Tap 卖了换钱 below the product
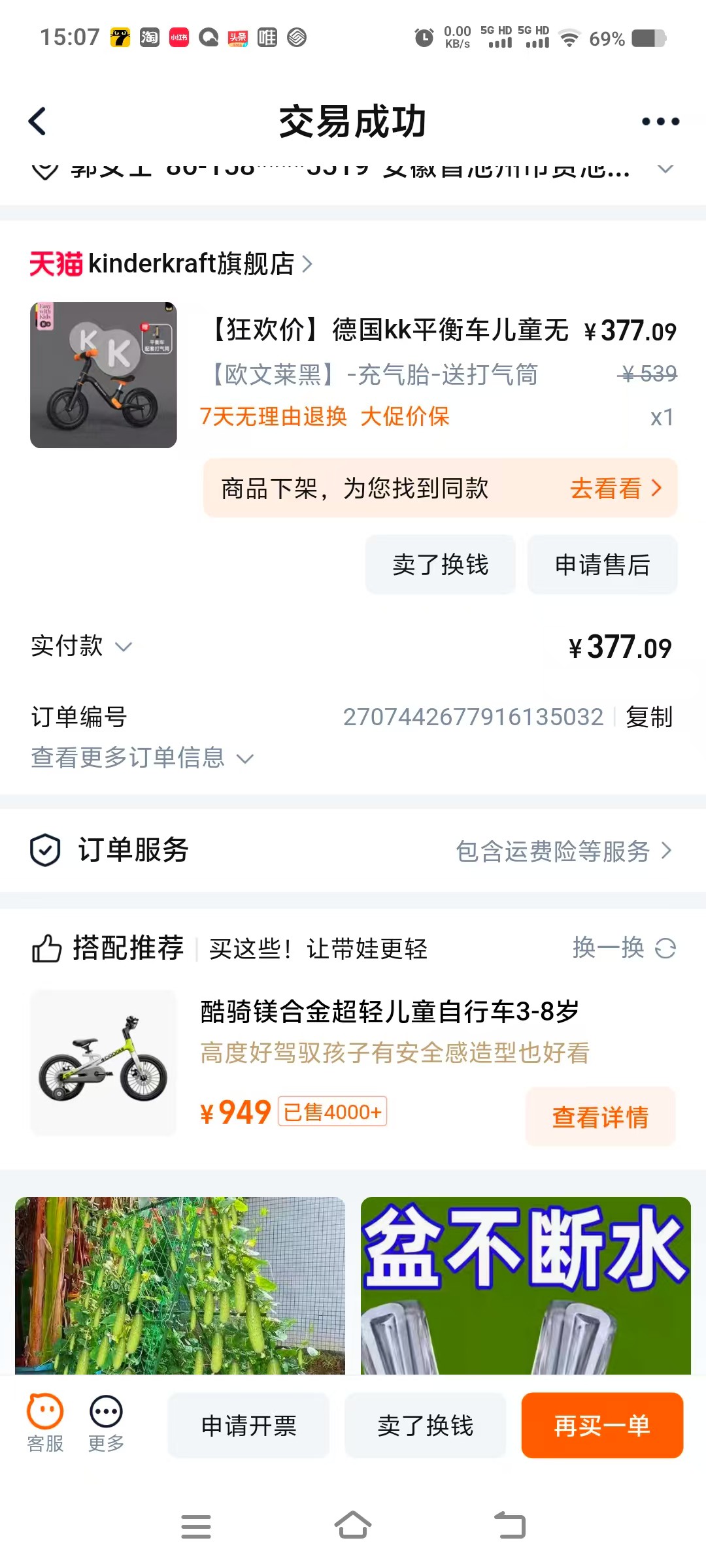The image size is (706, 1568). pyautogui.click(x=440, y=564)
